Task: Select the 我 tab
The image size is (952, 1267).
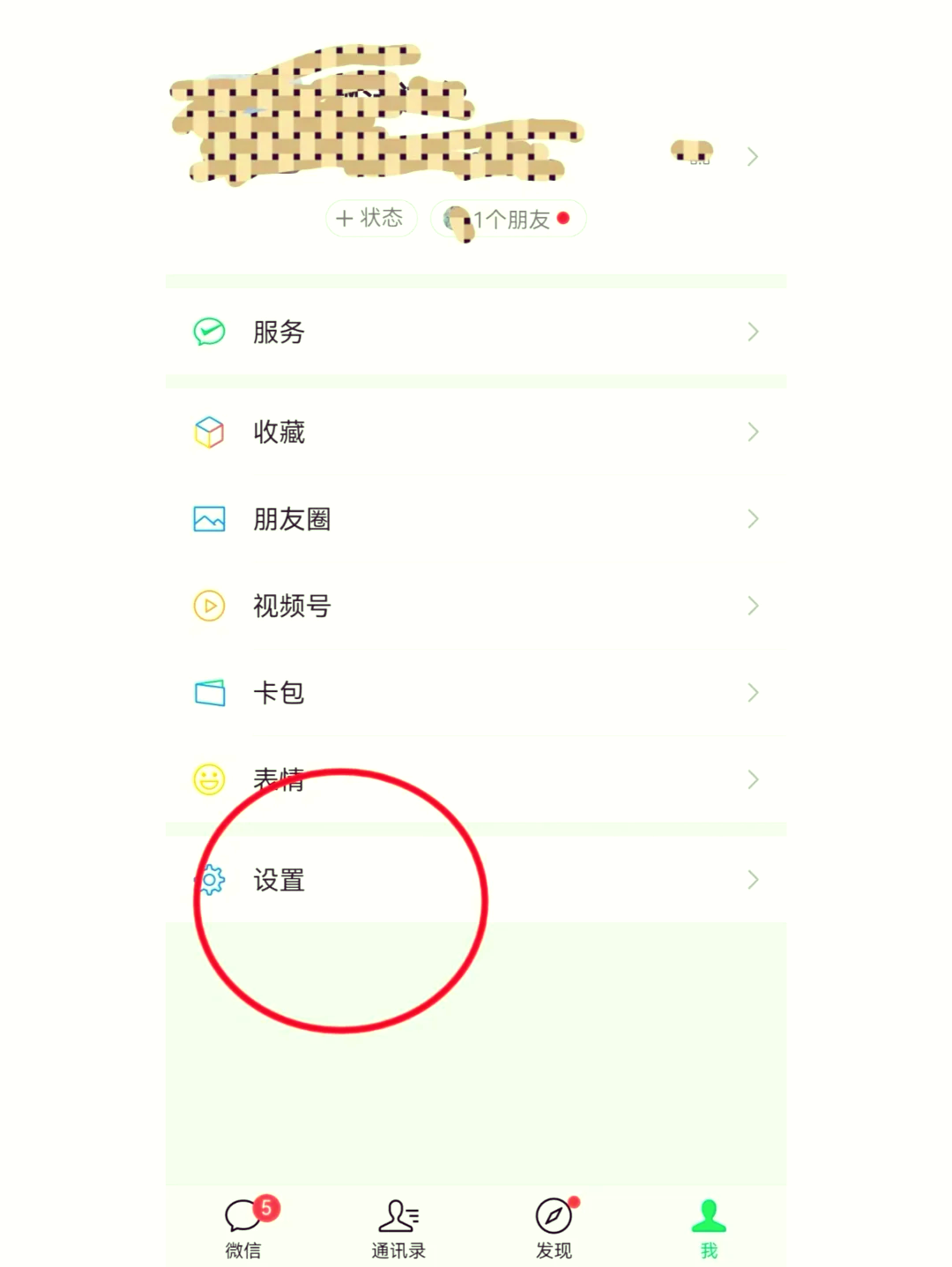Action: point(709,1226)
